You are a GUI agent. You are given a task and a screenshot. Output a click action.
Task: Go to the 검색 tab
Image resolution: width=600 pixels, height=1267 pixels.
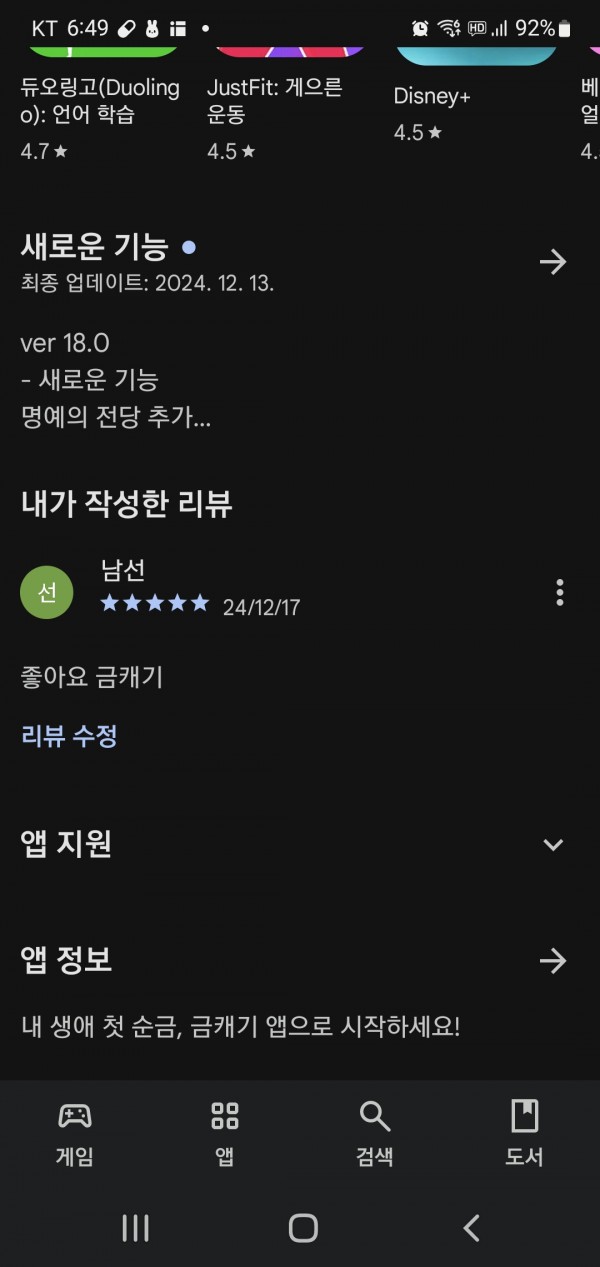(x=375, y=1133)
